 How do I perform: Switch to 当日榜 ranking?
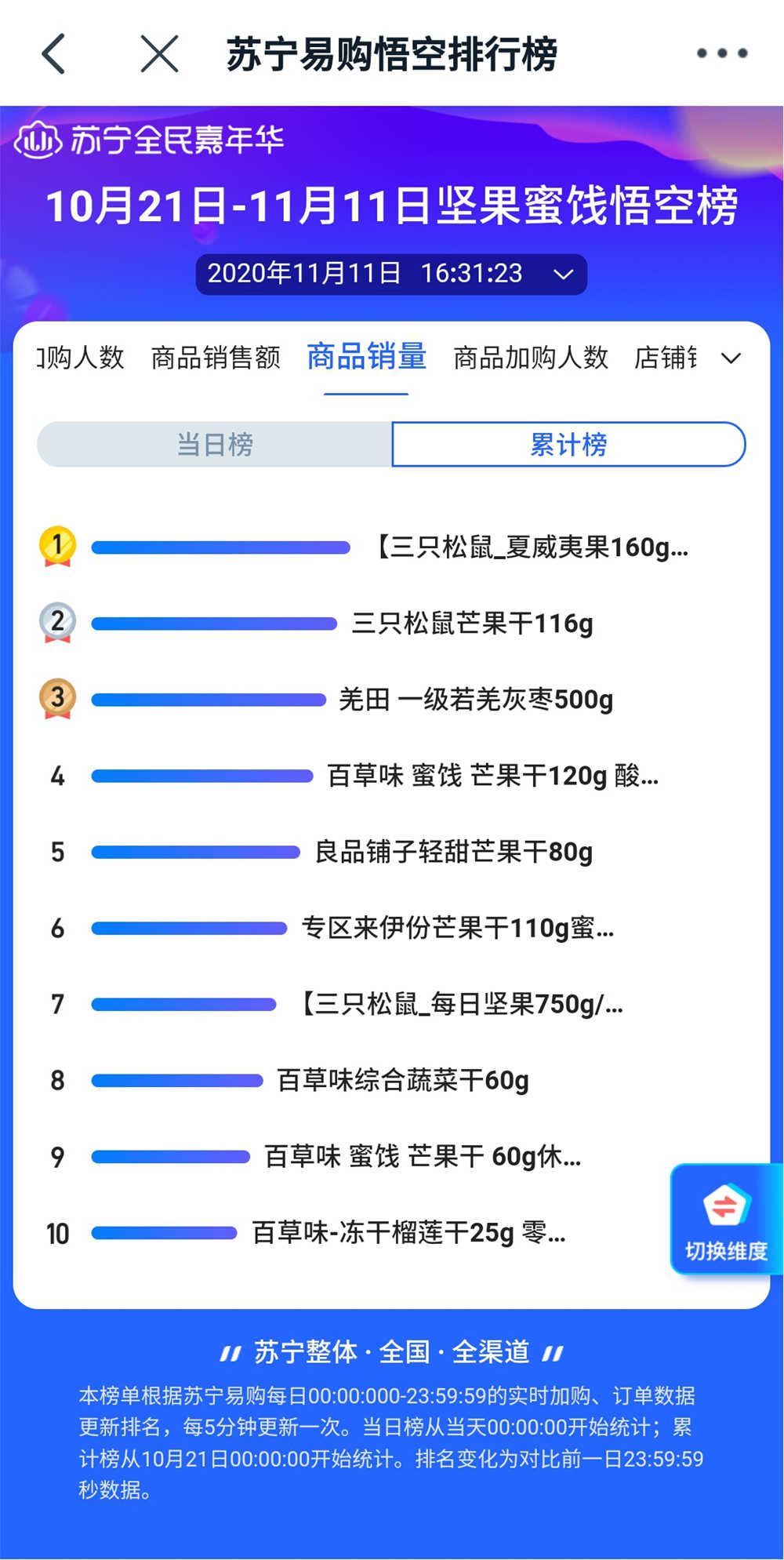tap(215, 445)
